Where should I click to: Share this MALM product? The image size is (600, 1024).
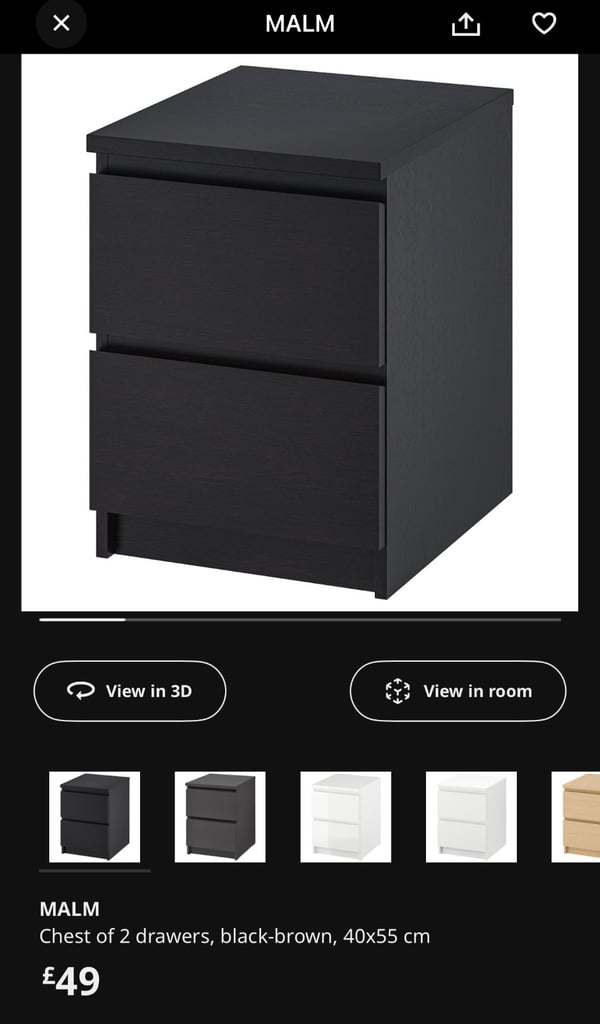point(466,24)
